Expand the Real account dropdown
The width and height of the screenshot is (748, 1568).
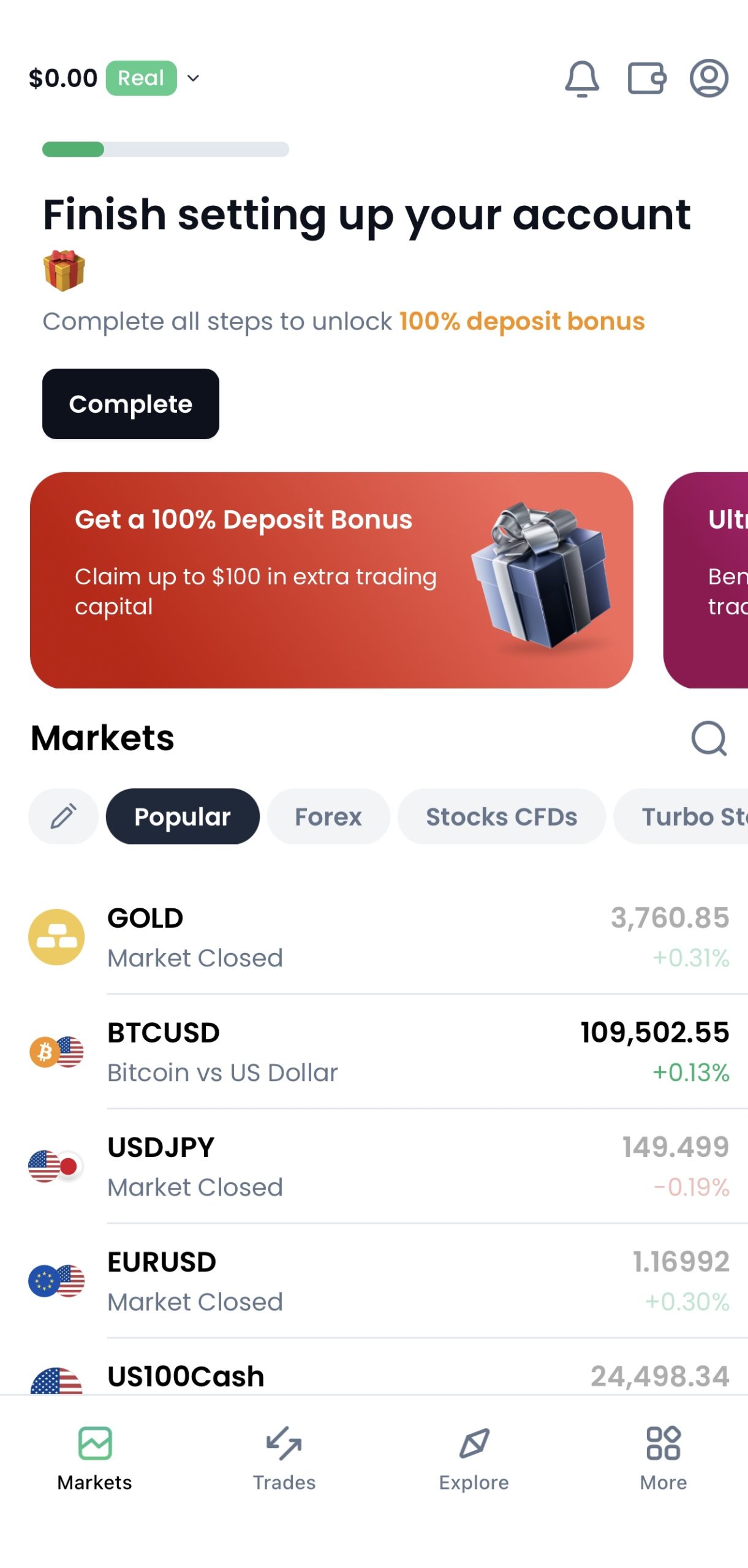click(x=192, y=78)
